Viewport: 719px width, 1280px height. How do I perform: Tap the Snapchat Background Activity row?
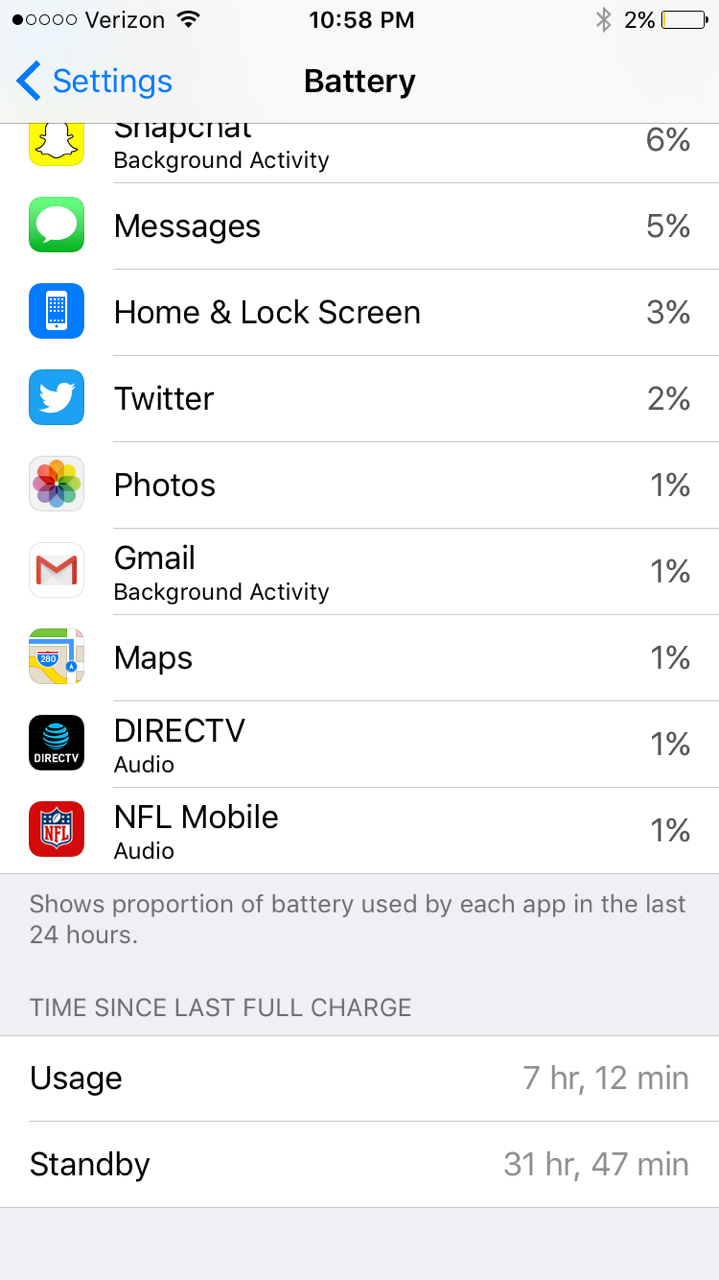click(359, 153)
